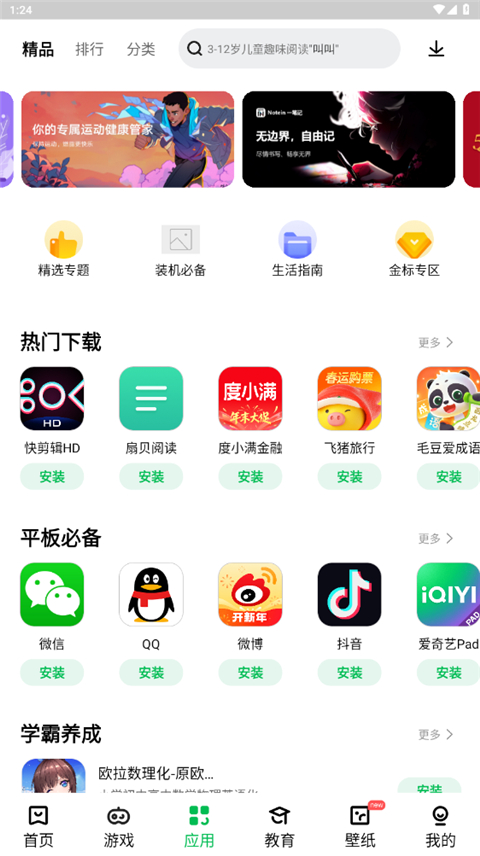Open the 壁纸 tab
Viewport: 480px width, 856px height.
point(360,827)
